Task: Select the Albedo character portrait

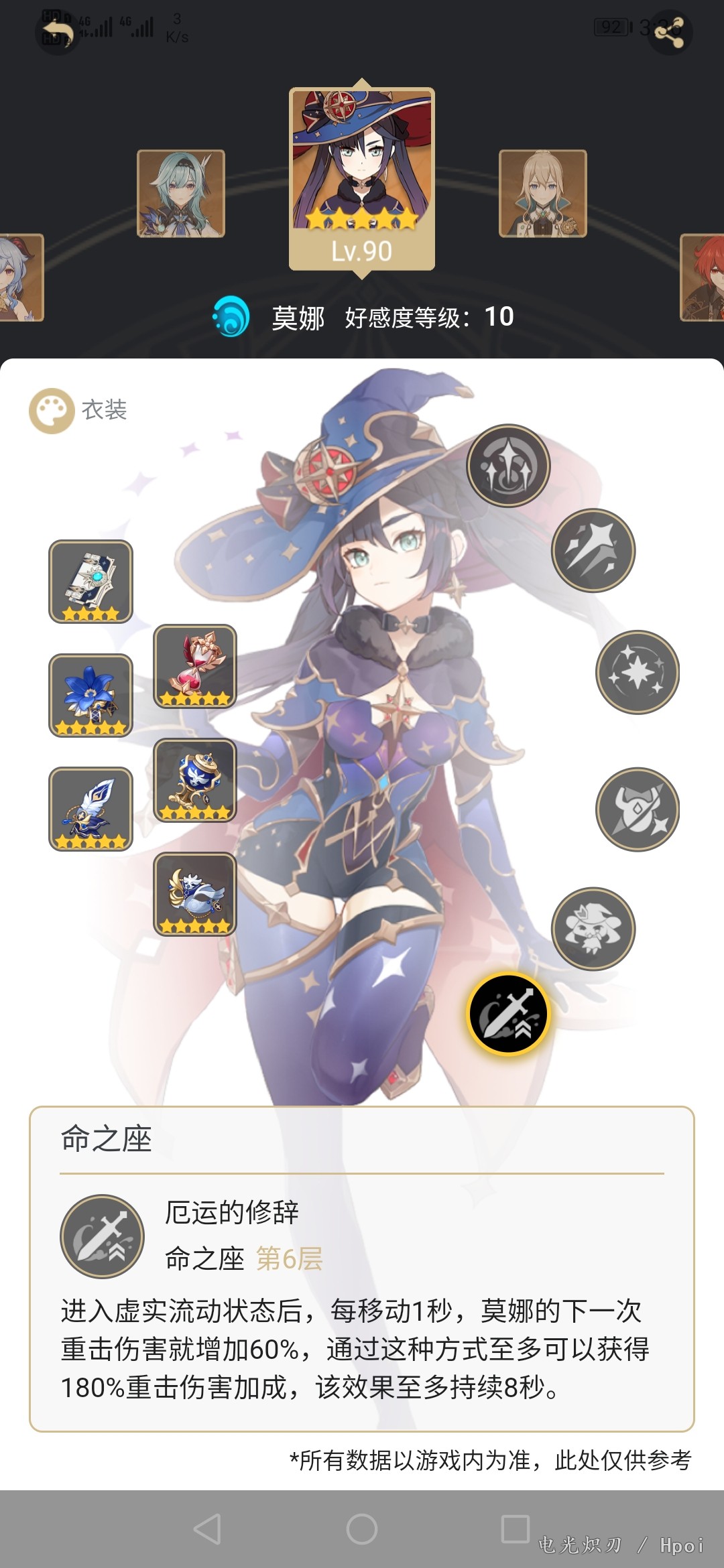Action: point(543,194)
